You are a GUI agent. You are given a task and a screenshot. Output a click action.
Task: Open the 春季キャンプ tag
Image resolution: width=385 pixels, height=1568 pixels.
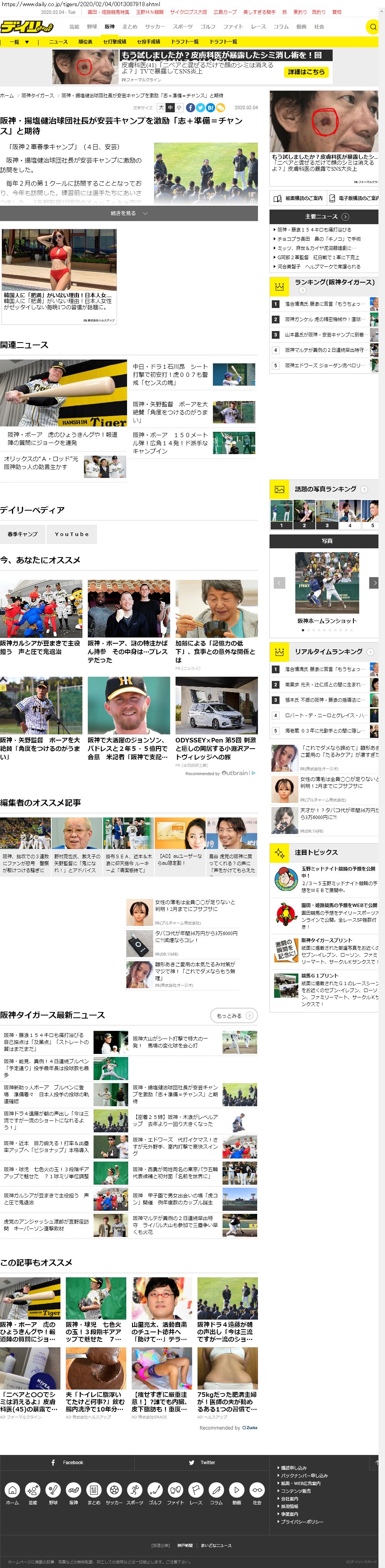(23, 534)
